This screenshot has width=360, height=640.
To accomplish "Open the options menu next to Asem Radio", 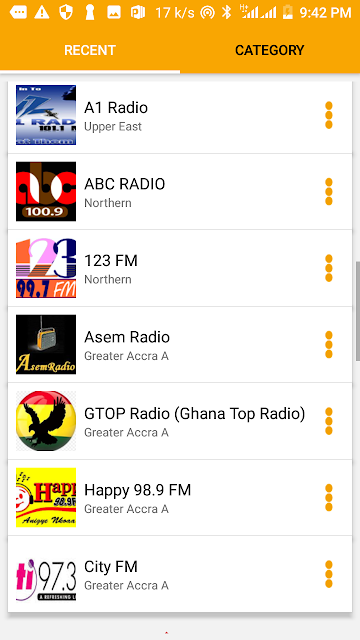I will (329, 344).
